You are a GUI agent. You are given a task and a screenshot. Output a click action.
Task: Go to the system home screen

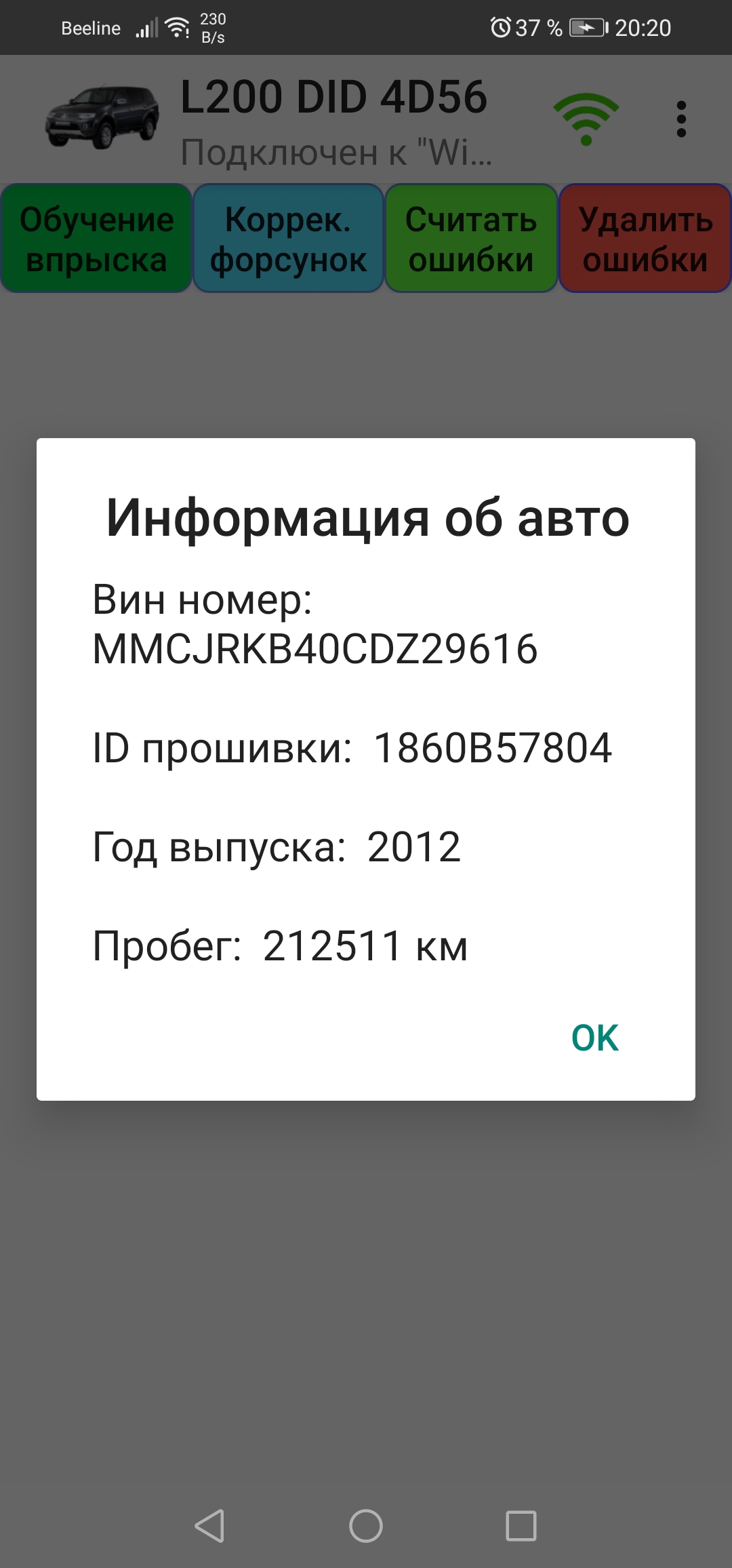point(366,1526)
